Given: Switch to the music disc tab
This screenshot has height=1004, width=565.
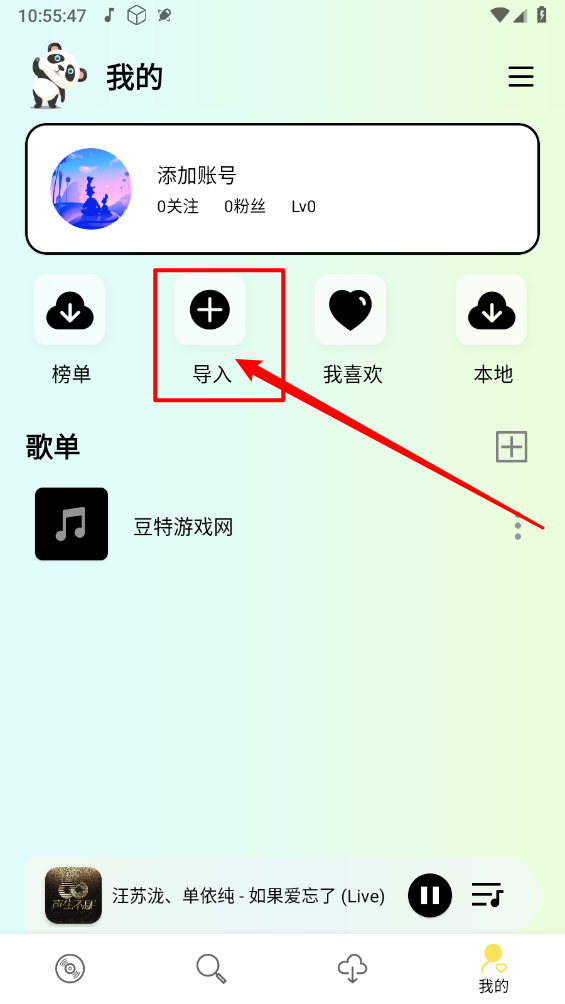Looking at the screenshot, I should 70,968.
